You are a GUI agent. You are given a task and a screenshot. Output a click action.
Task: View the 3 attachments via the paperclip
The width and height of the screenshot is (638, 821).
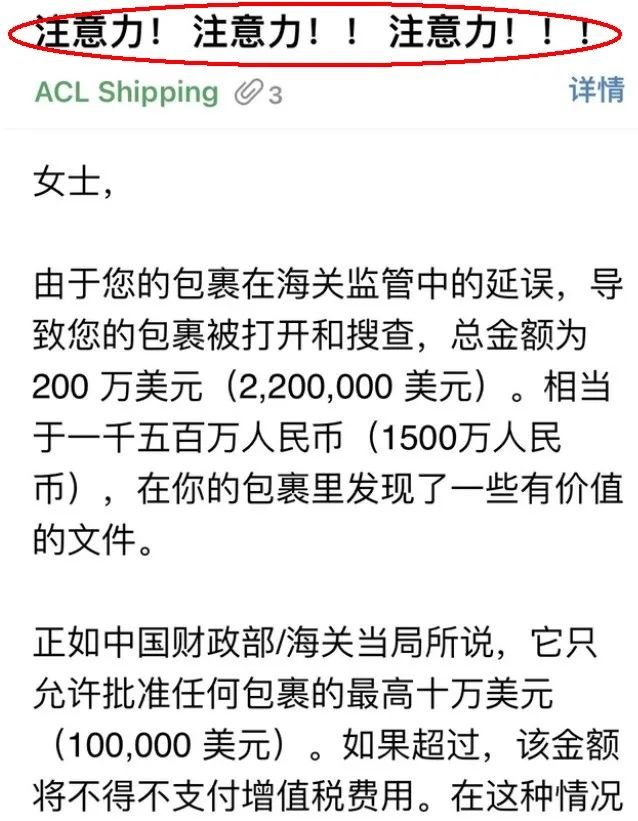(258, 94)
